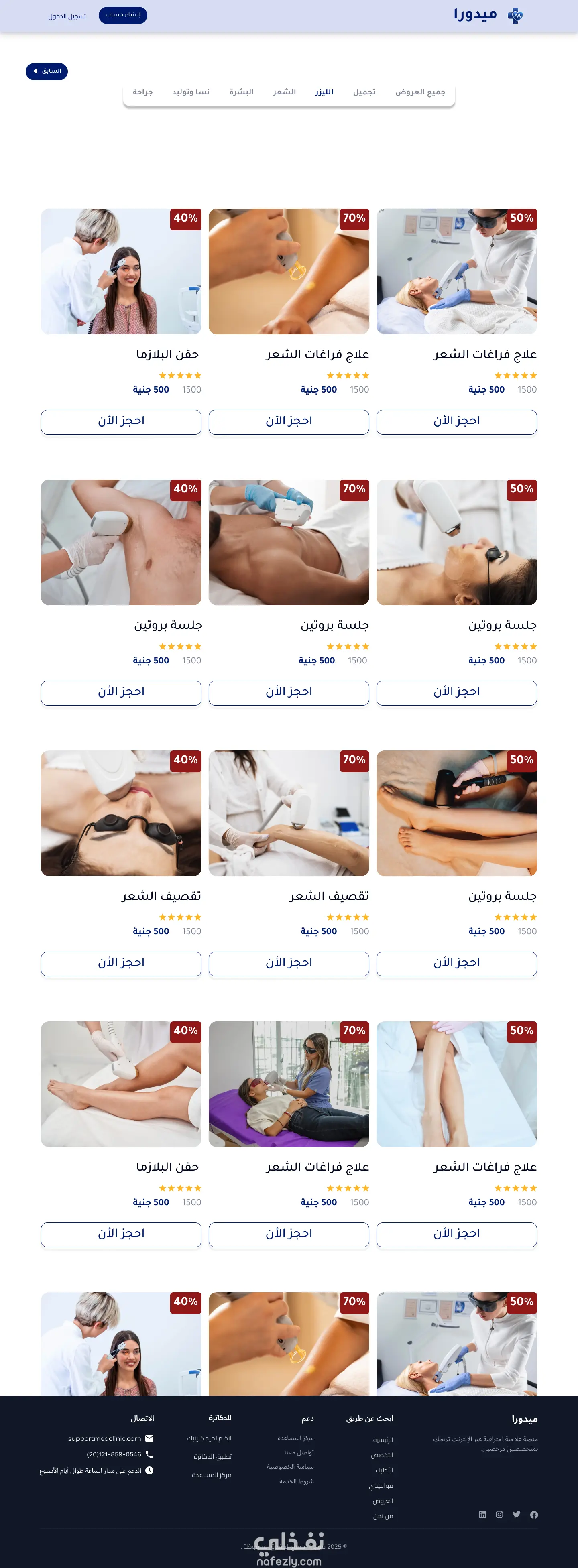Tap the تواصل معنا footer link
This screenshot has height=1568, width=578.
(299, 1452)
